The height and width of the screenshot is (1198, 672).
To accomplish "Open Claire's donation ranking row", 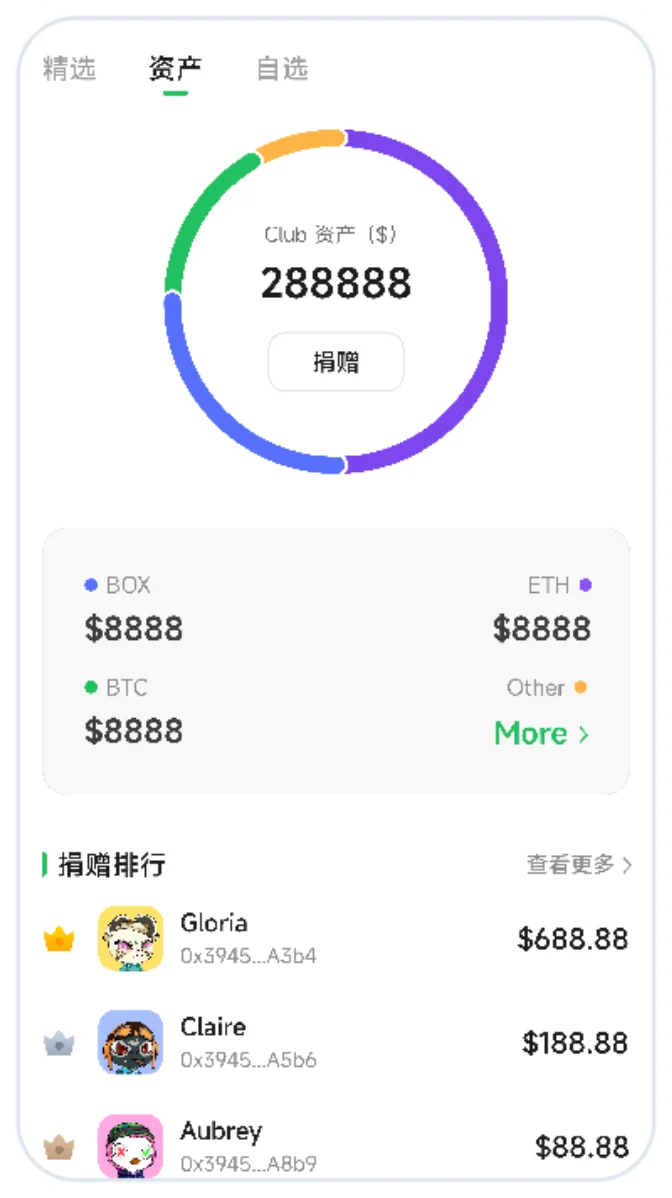I will pos(336,1043).
